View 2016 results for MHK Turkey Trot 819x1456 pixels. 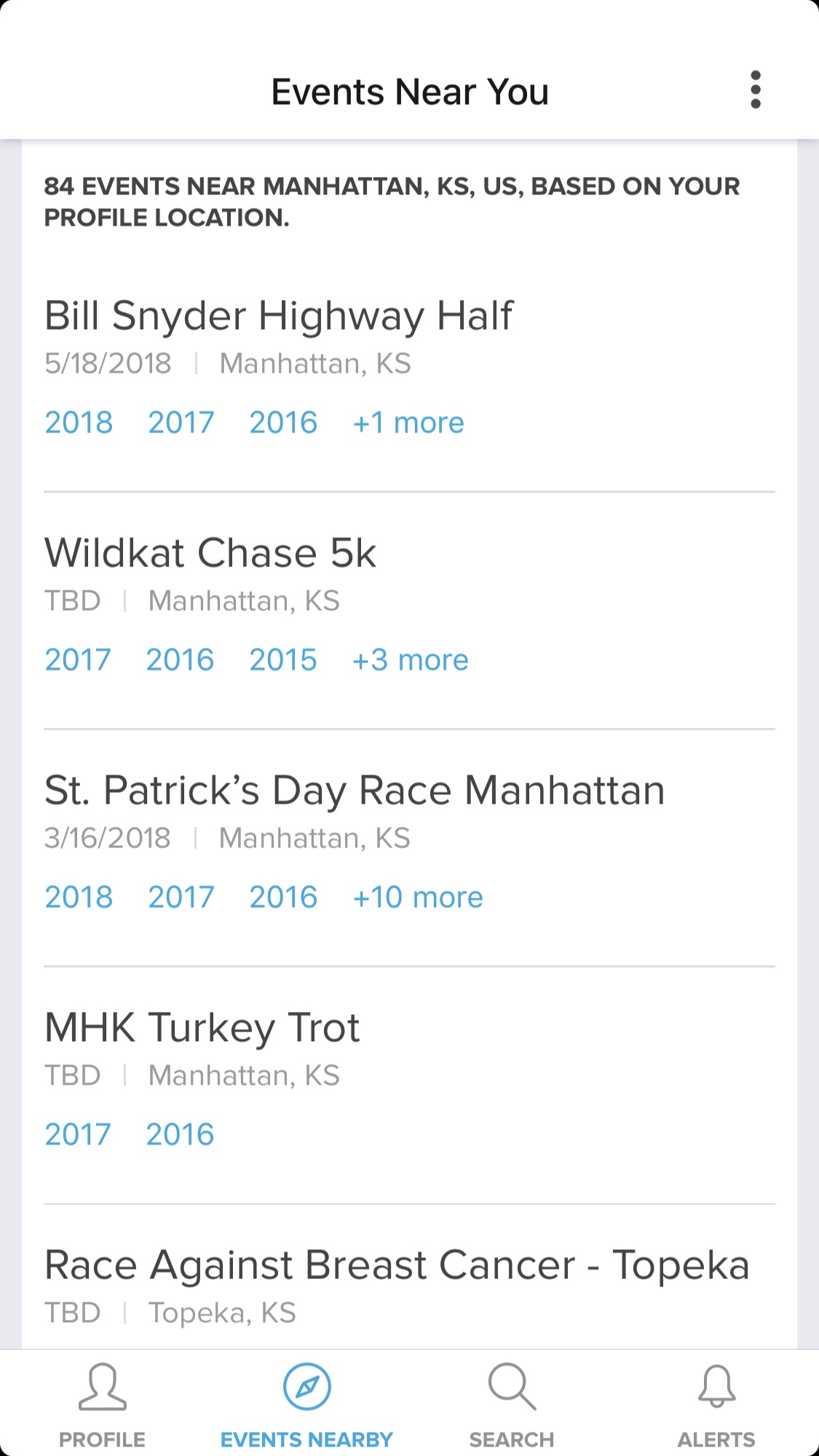[180, 1135]
